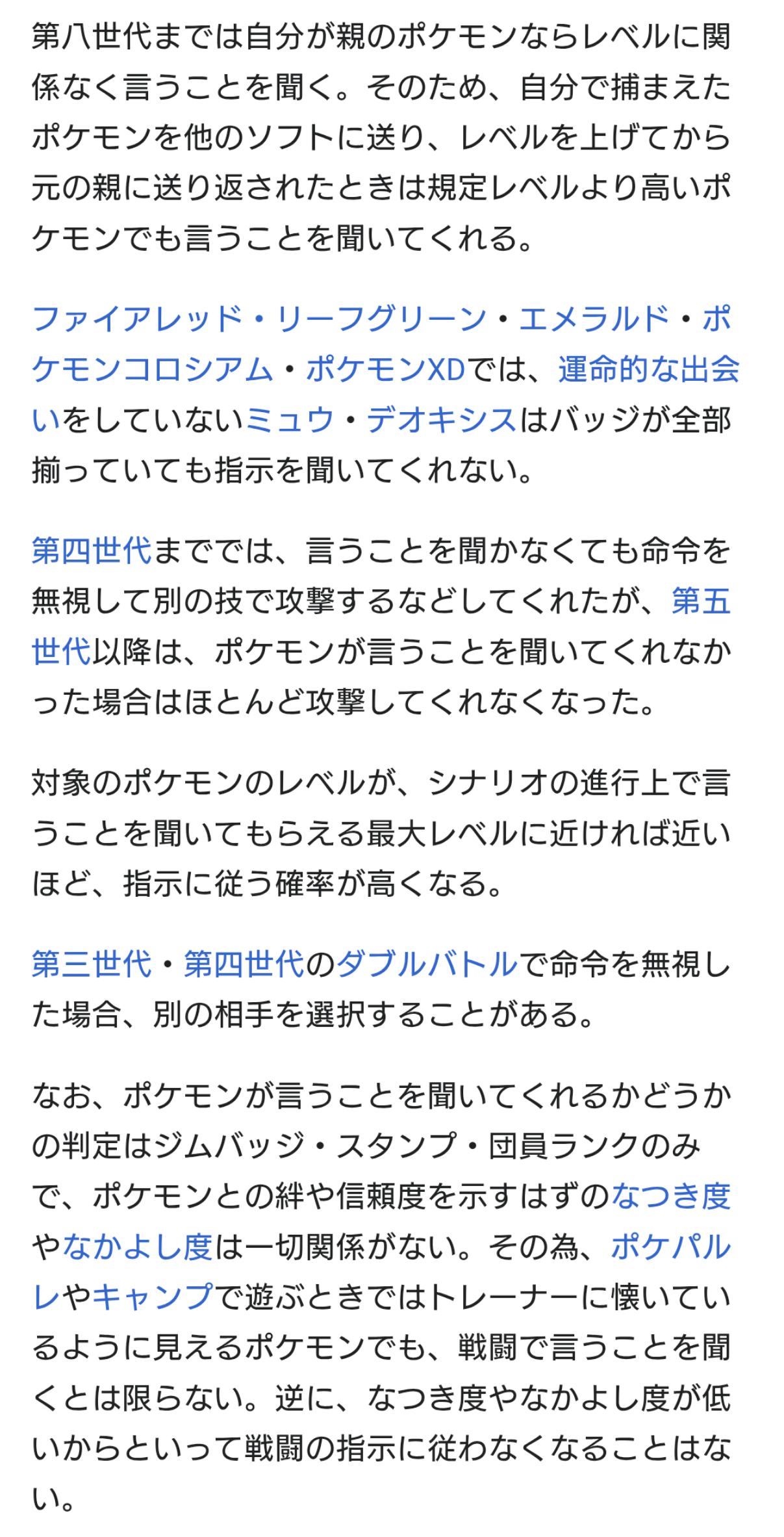Image resolution: width=784 pixels, height=1537 pixels.
Task: Open the エメラルド link
Action: pos(594,319)
